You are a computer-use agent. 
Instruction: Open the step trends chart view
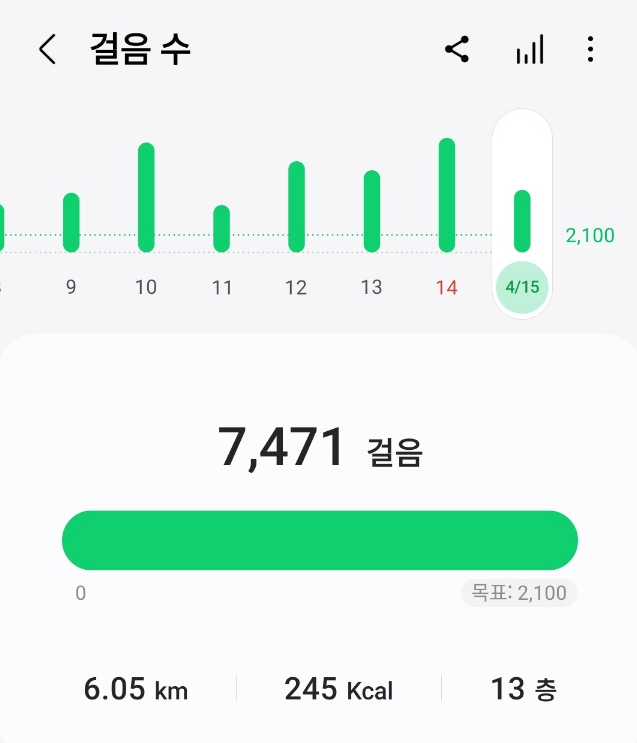(x=530, y=50)
